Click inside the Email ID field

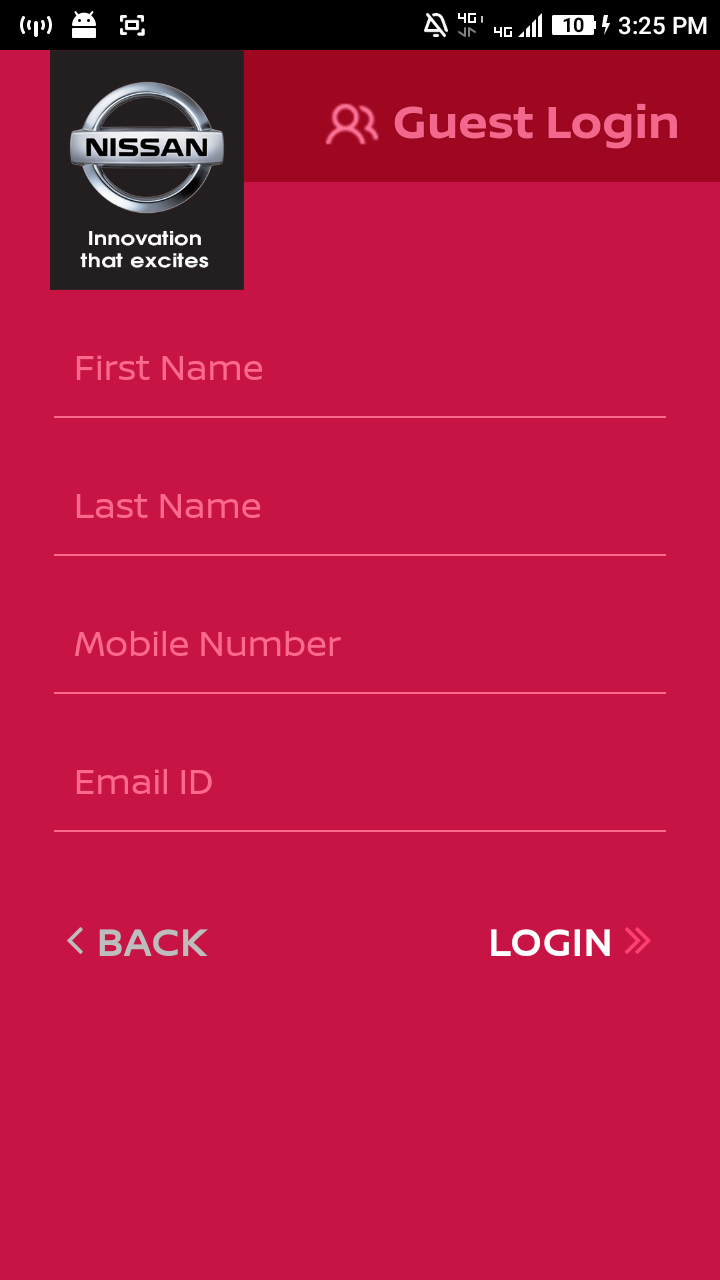[x=360, y=794]
